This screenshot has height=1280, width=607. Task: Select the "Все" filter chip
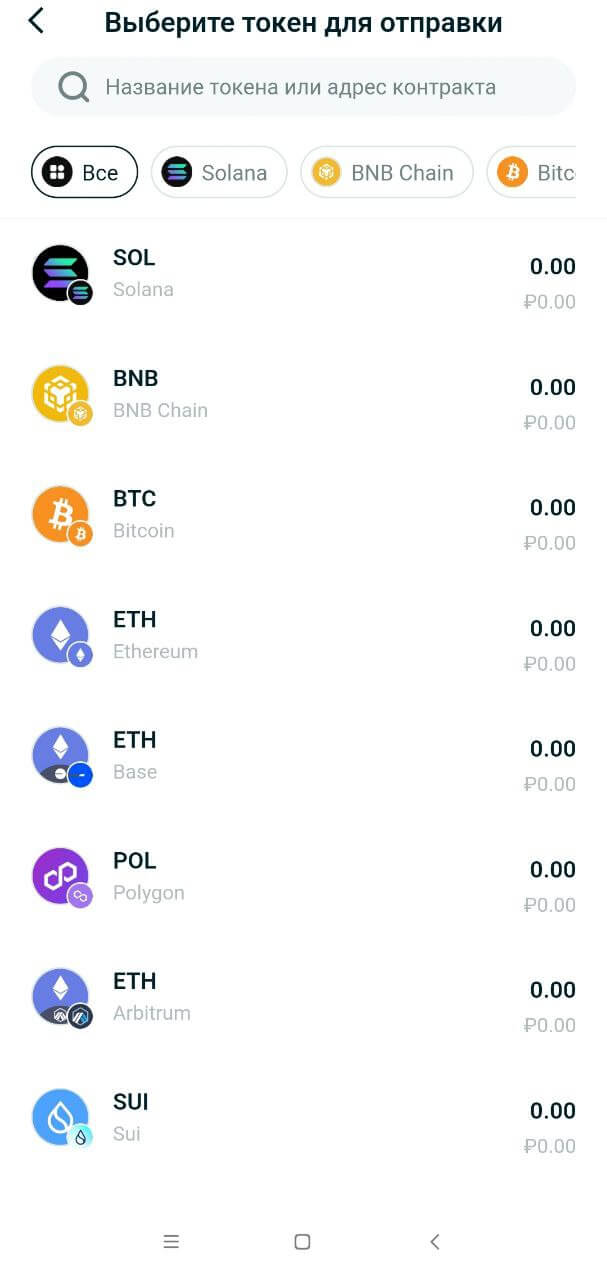point(84,173)
